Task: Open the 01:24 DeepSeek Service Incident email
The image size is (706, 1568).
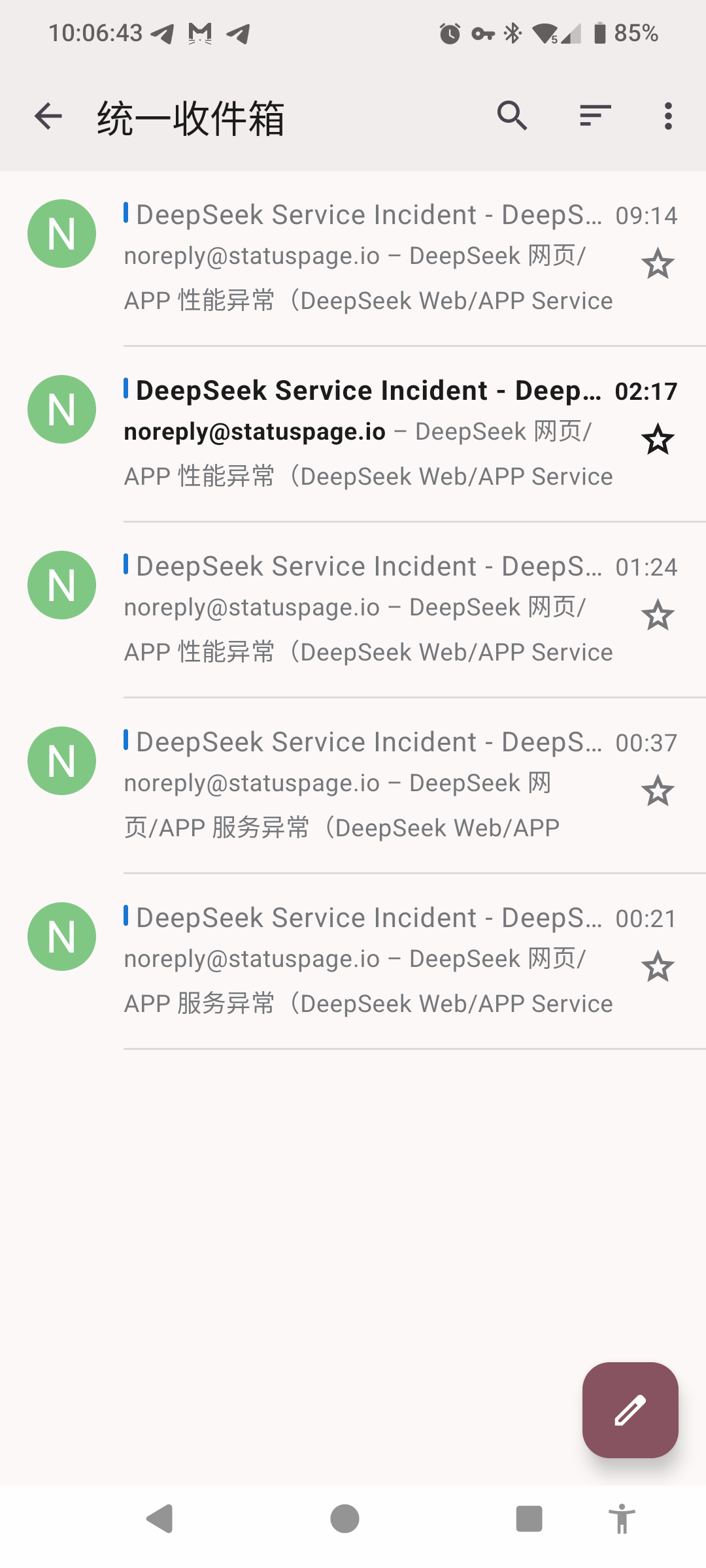Action: click(366, 608)
